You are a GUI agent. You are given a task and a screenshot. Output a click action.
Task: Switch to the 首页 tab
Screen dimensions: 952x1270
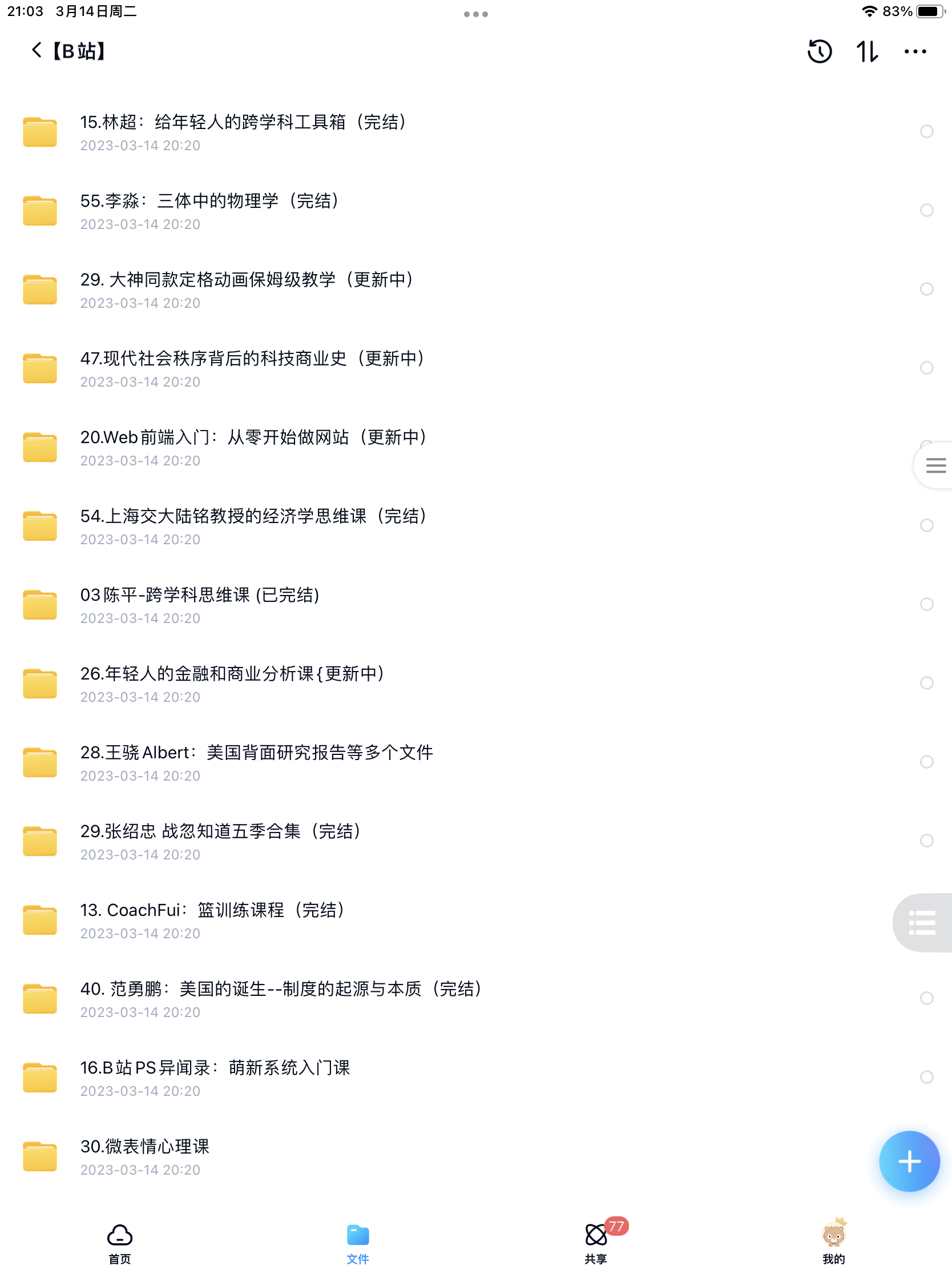click(x=119, y=1243)
